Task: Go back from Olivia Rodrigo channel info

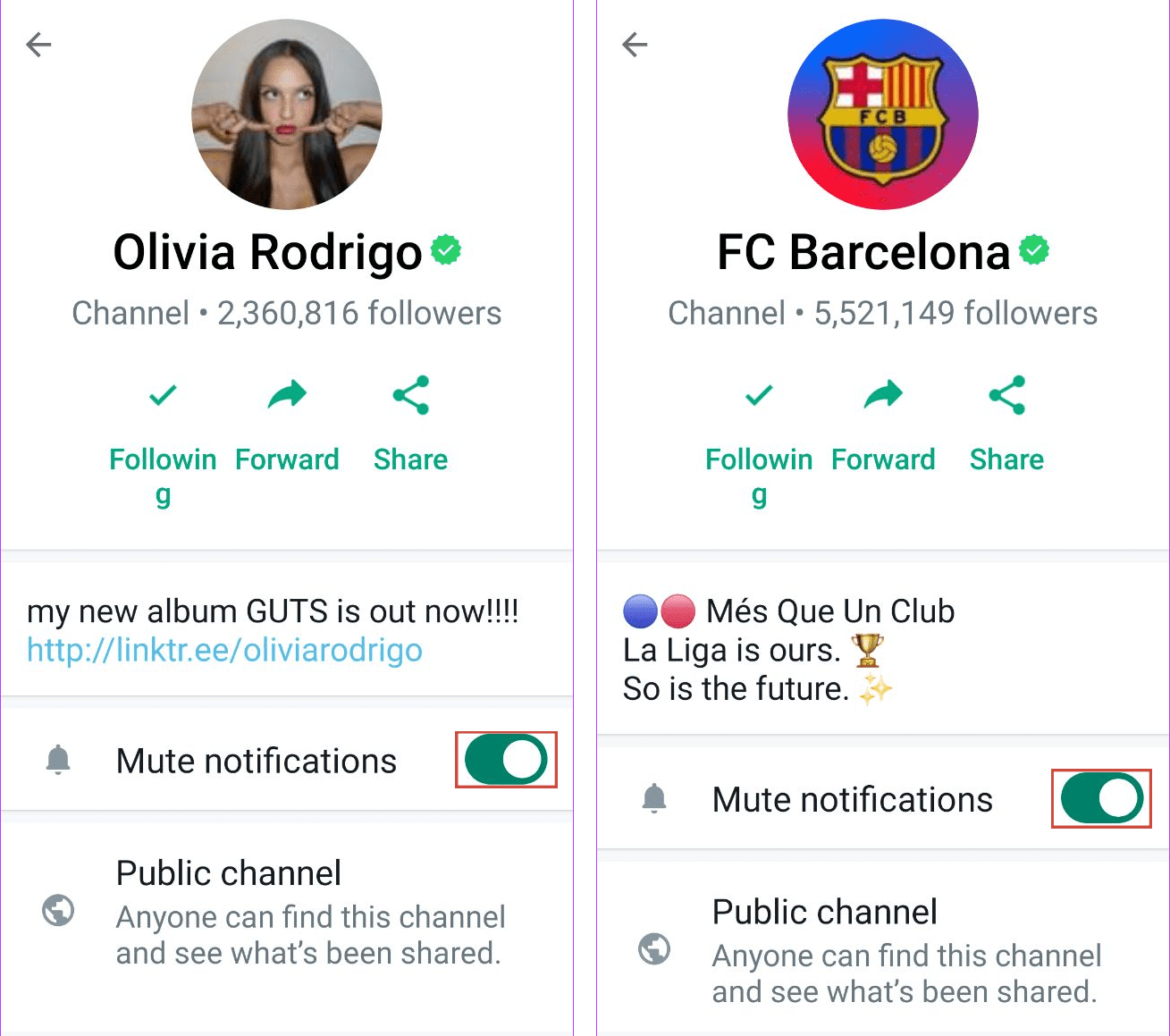Action: click(x=38, y=44)
